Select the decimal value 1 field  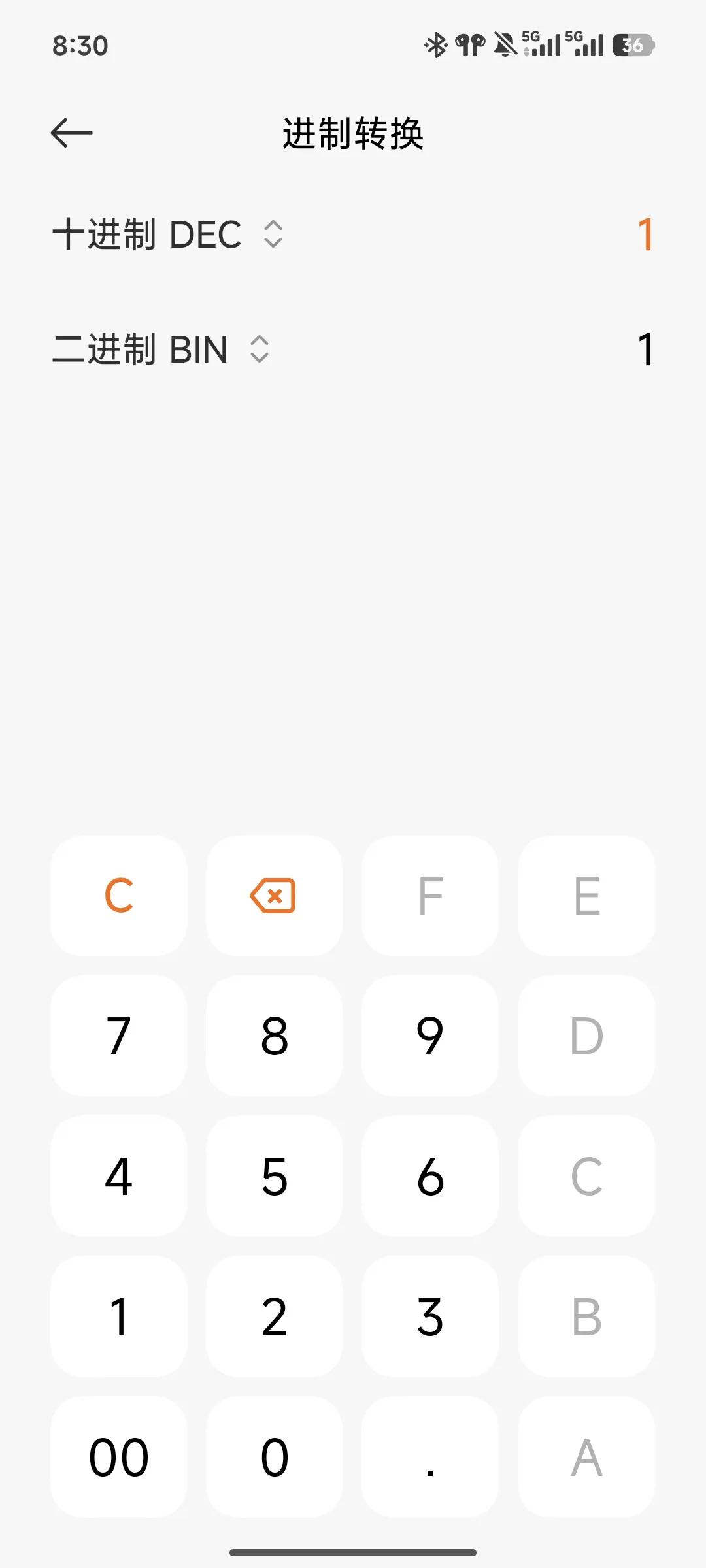[645, 234]
